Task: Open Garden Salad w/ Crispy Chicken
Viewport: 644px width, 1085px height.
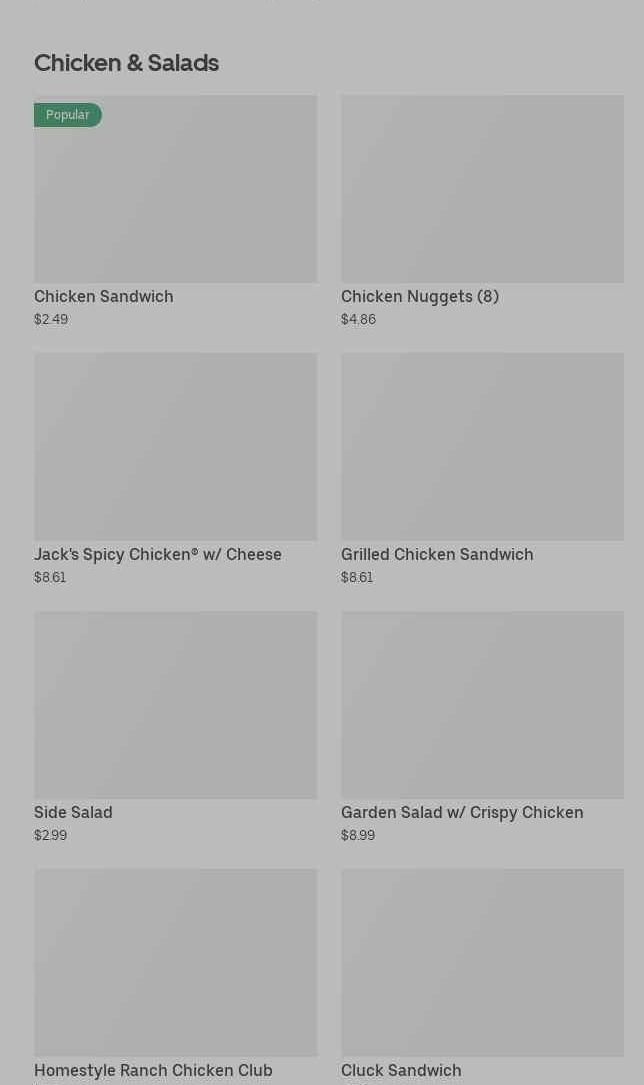Action: [x=482, y=727]
